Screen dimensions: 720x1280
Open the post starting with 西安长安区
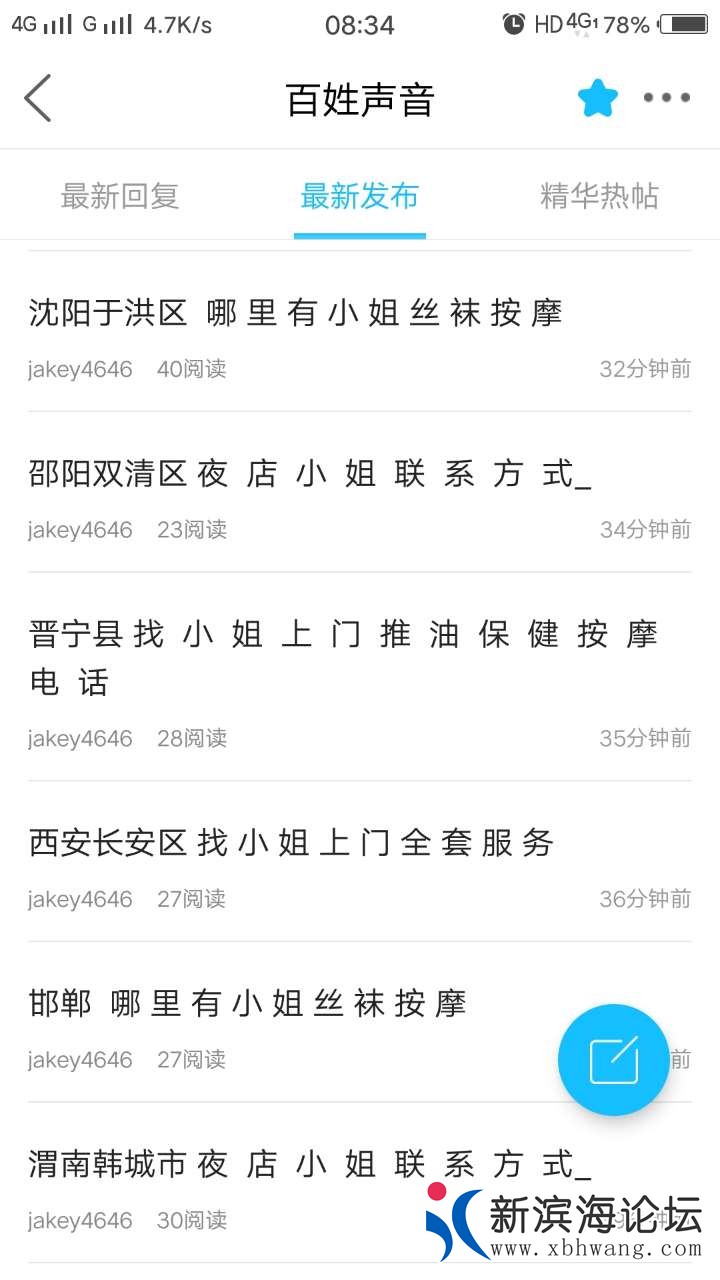pos(292,843)
